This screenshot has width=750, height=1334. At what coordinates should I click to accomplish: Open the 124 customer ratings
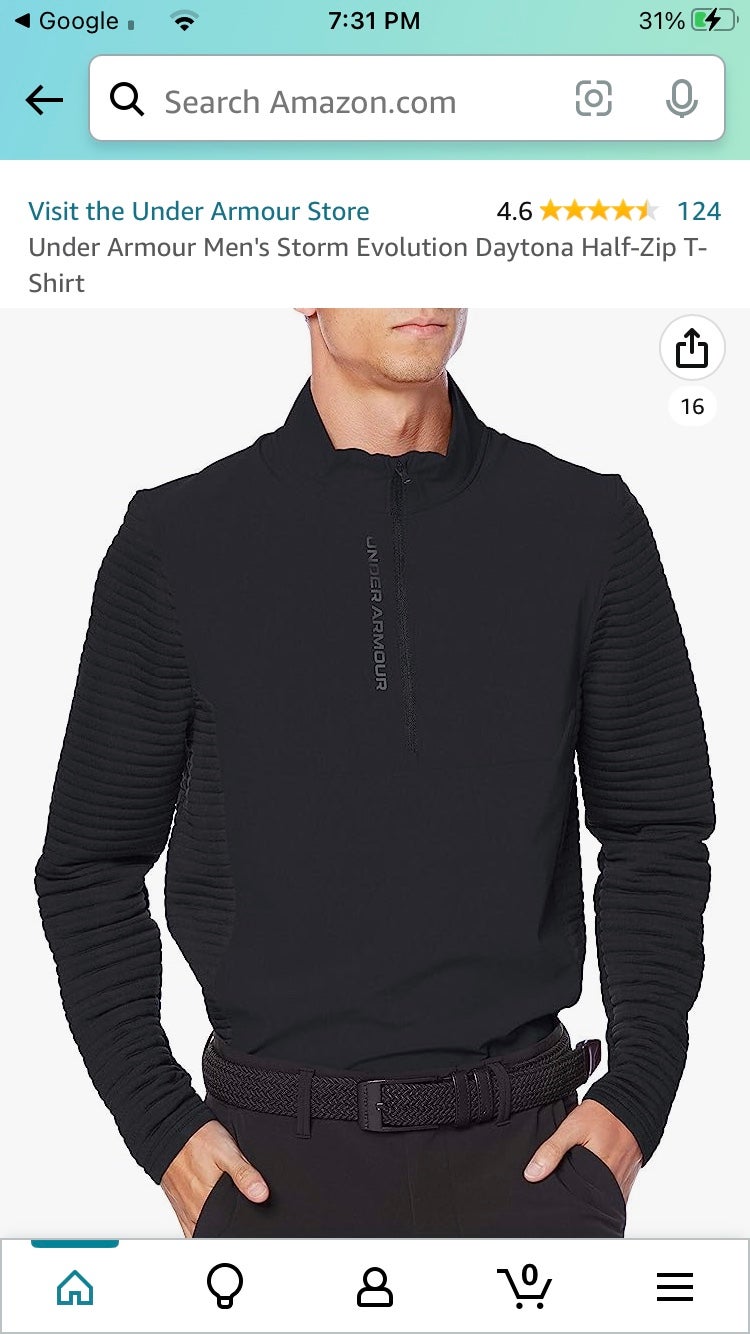pos(698,211)
